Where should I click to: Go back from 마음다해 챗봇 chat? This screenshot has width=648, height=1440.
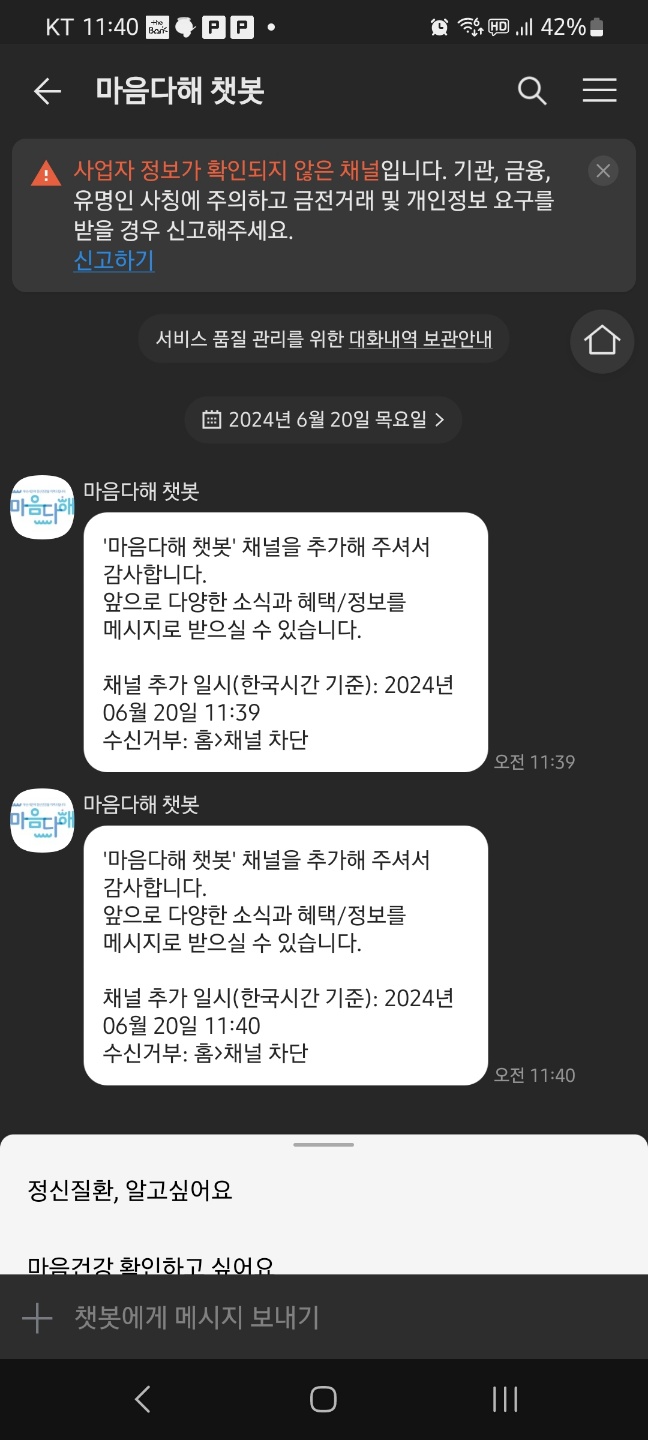point(47,91)
